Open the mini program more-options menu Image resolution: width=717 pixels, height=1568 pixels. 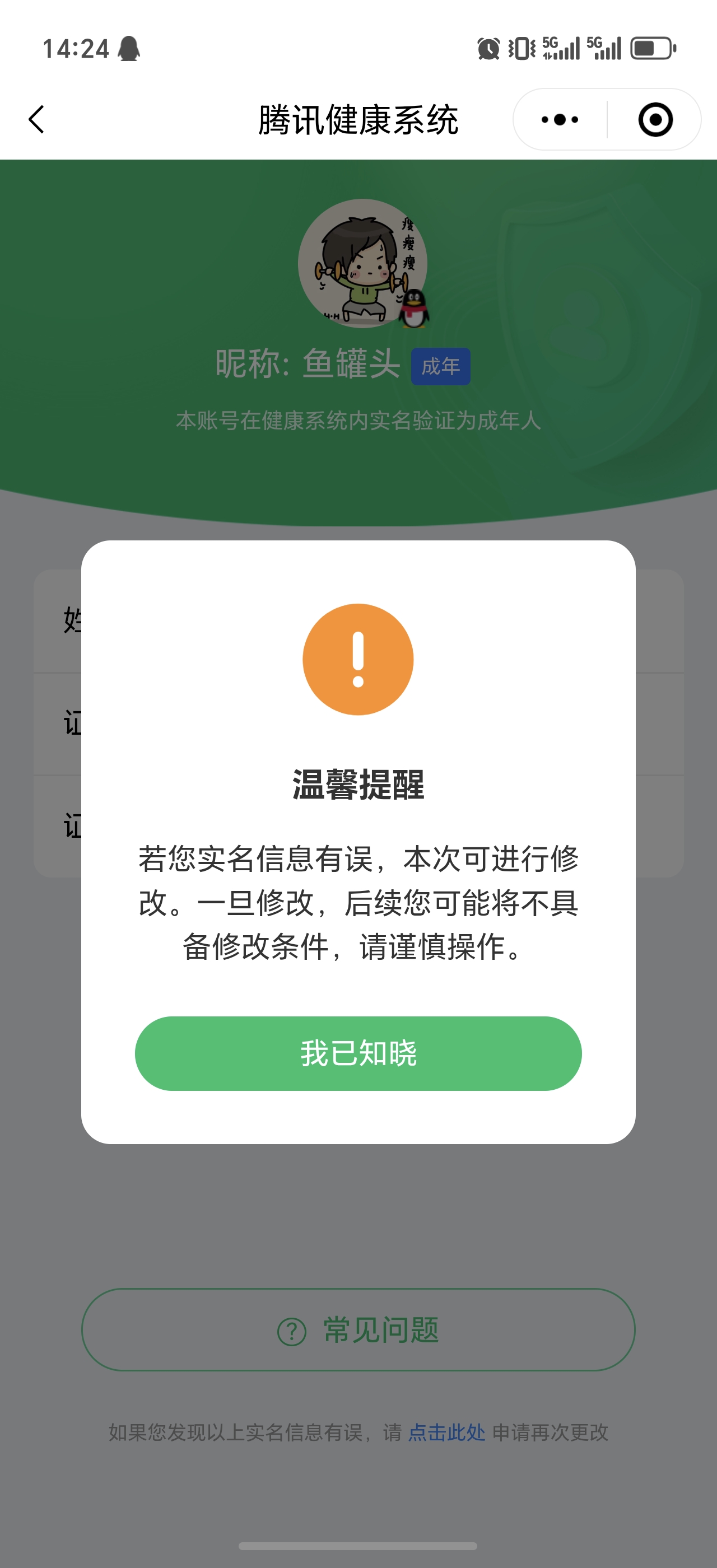pyautogui.click(x=560, y=119)
